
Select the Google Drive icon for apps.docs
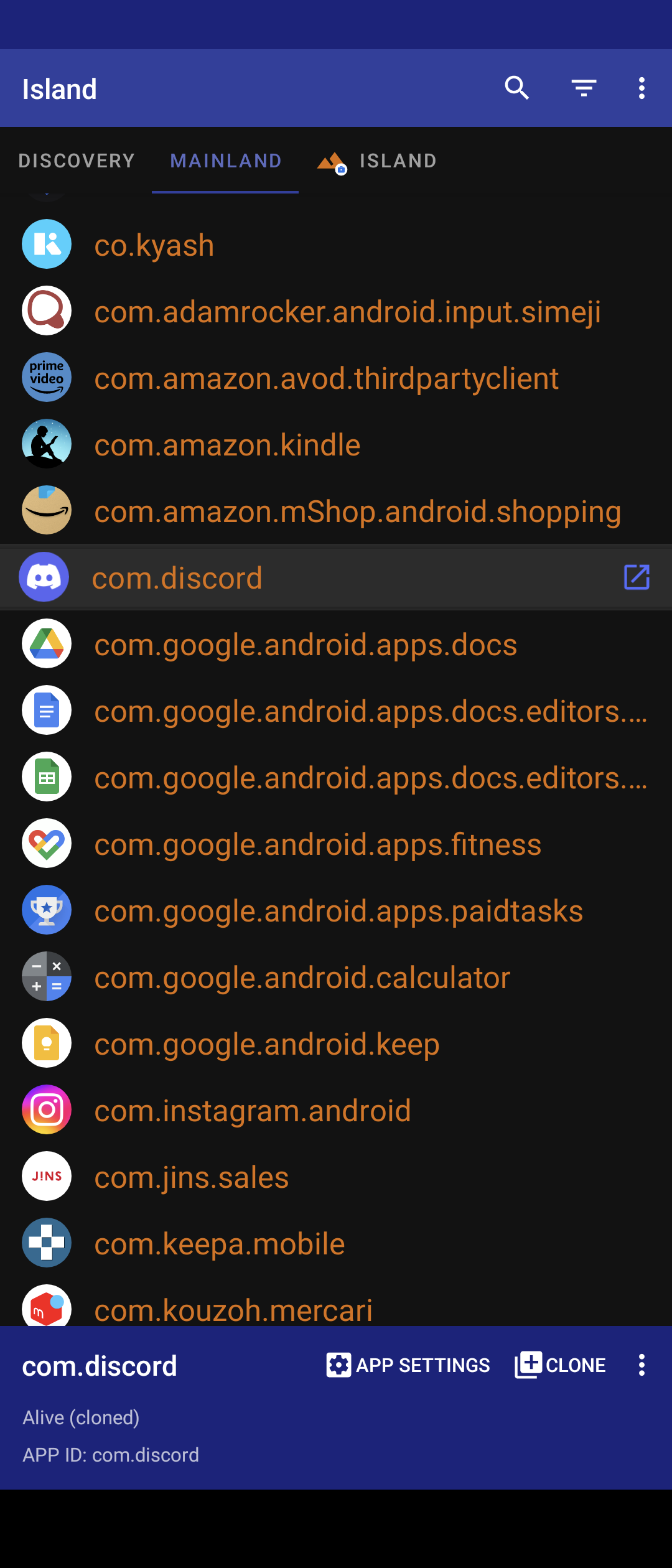(46, 644)
